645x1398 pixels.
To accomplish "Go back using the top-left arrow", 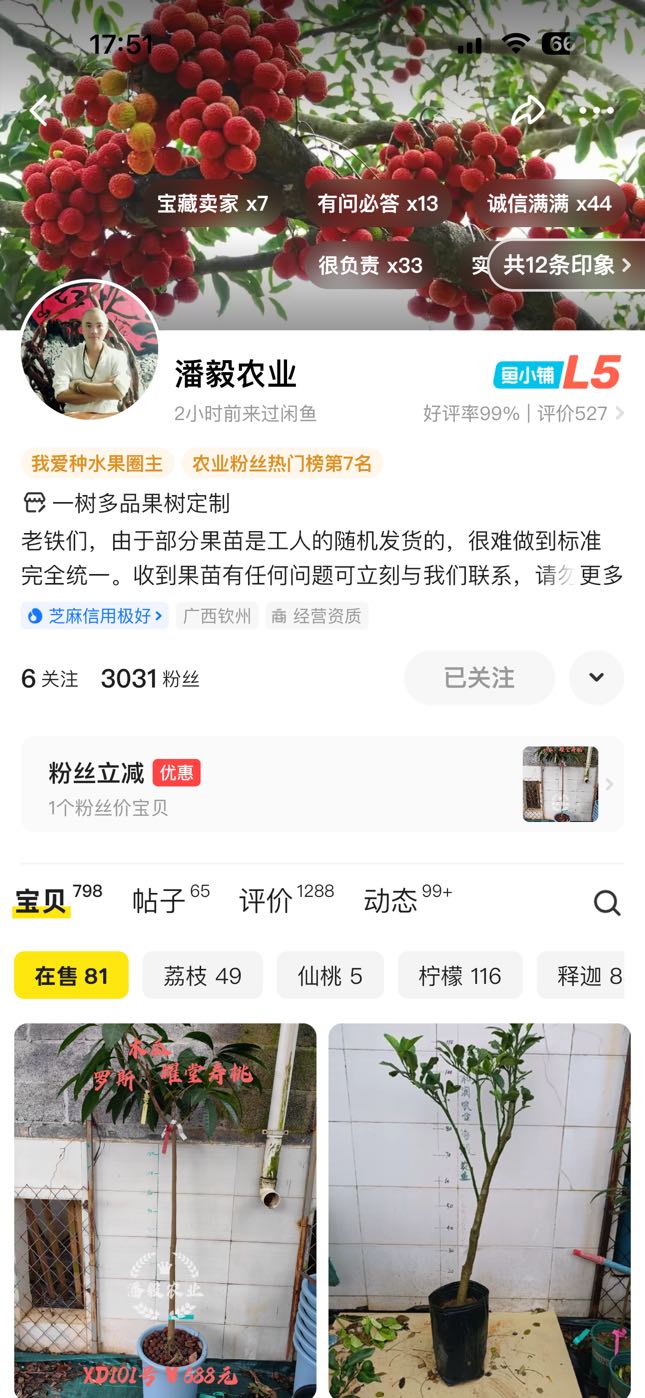I will pos(40,111).
